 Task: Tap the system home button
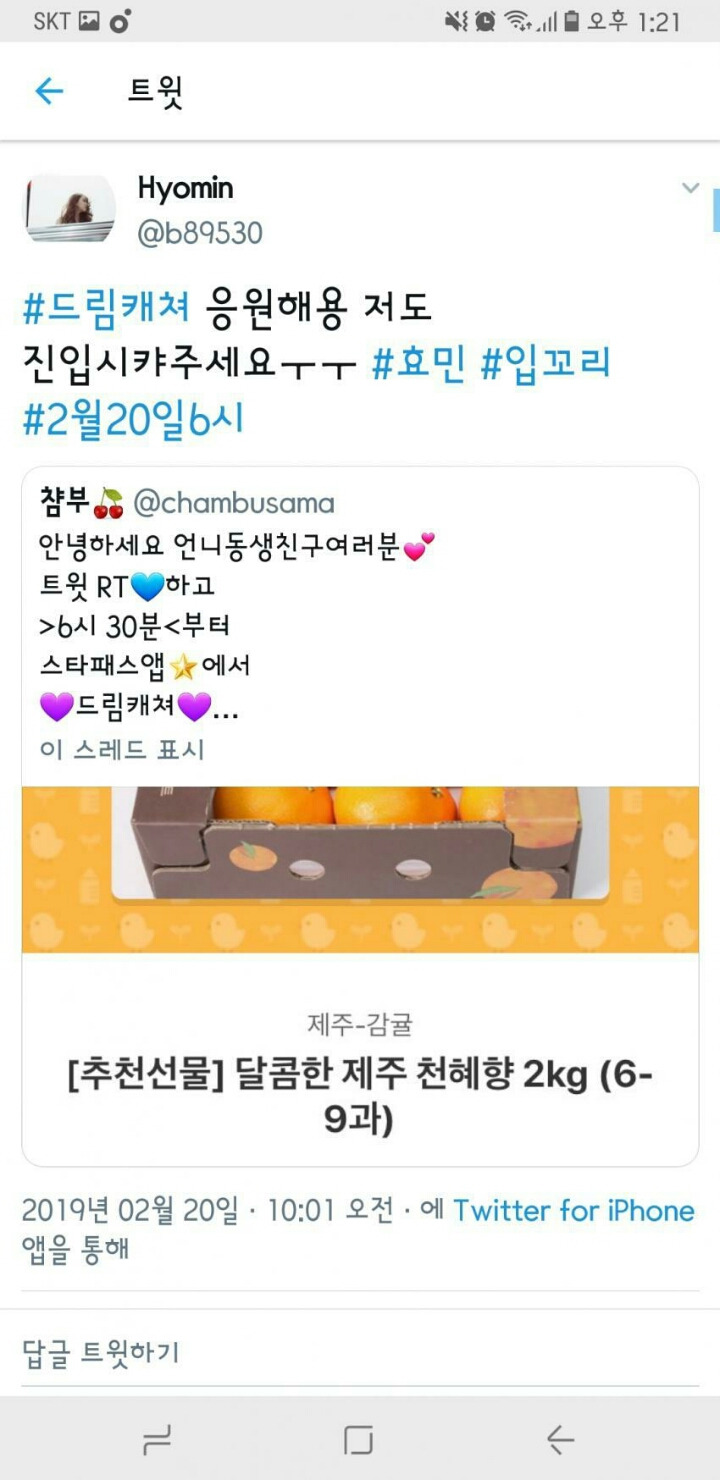(358, 1439)
